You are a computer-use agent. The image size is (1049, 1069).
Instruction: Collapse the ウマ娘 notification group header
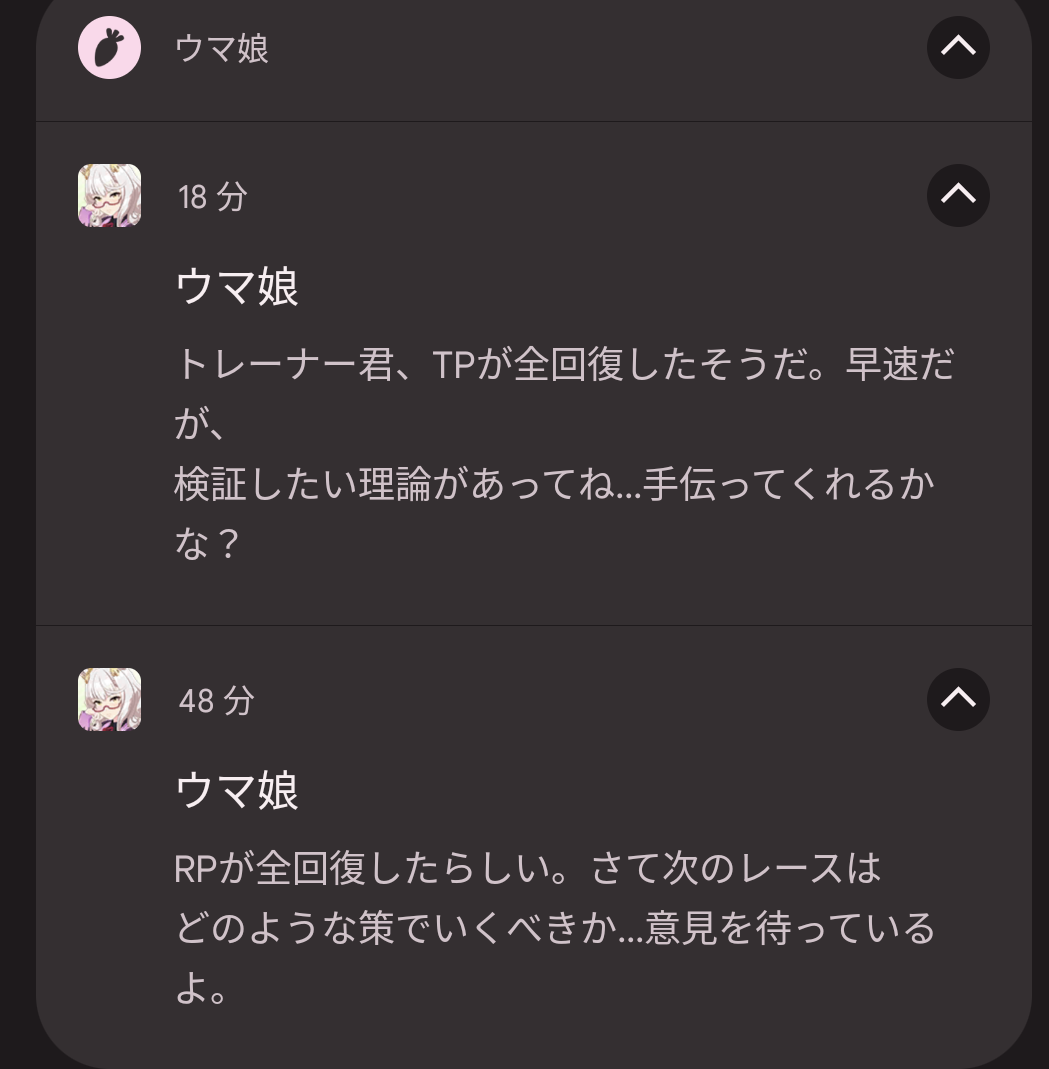tap(957, 47)
